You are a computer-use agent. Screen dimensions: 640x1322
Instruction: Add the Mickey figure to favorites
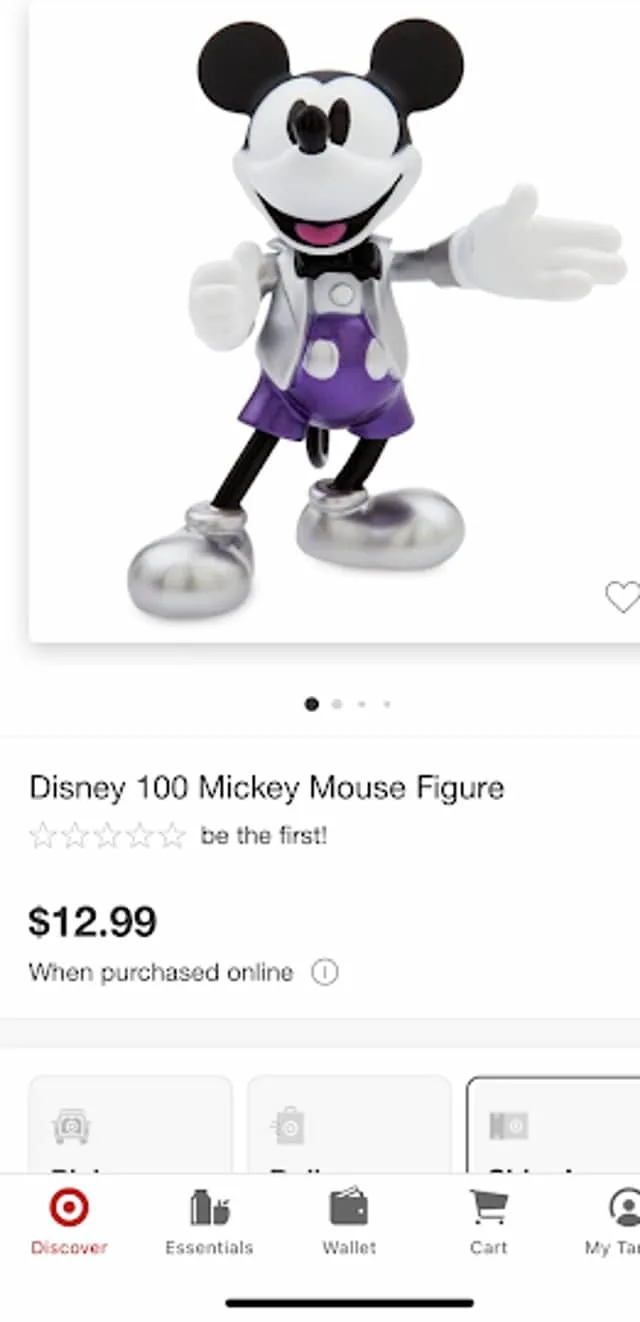pos(623,597)
